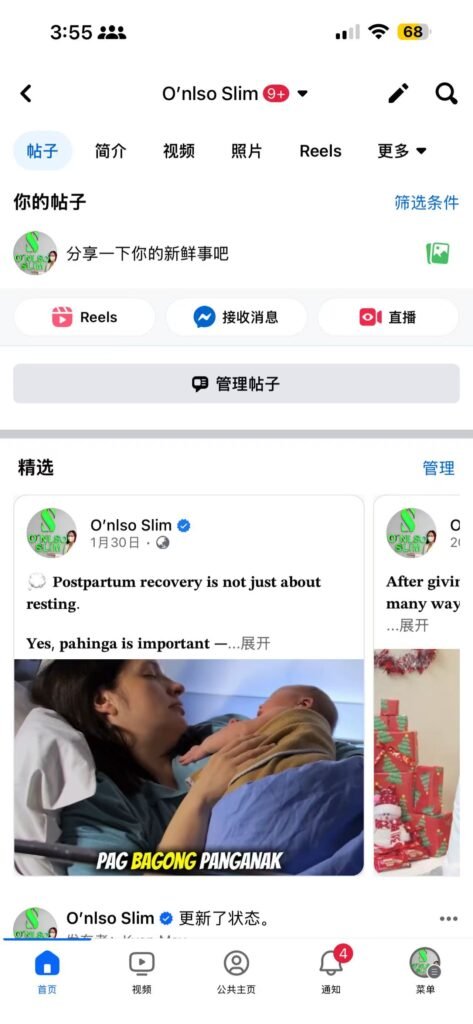Open 管理帖子 manage posts button
The width and height of the screenshot is (473, 1024).
pyautogui.click(x=236, y=383)
